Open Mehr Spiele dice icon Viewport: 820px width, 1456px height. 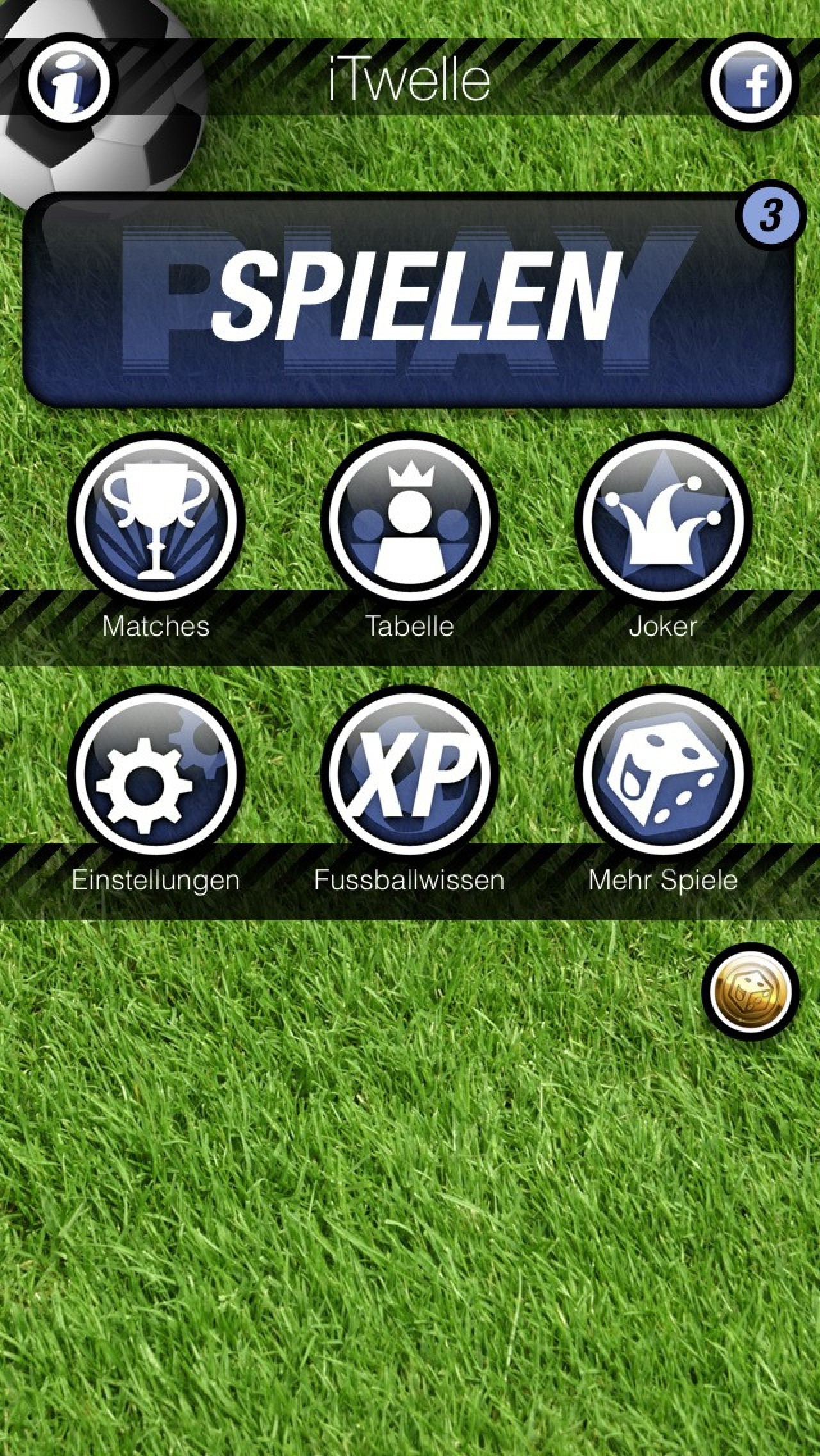(x=663, y=773)
